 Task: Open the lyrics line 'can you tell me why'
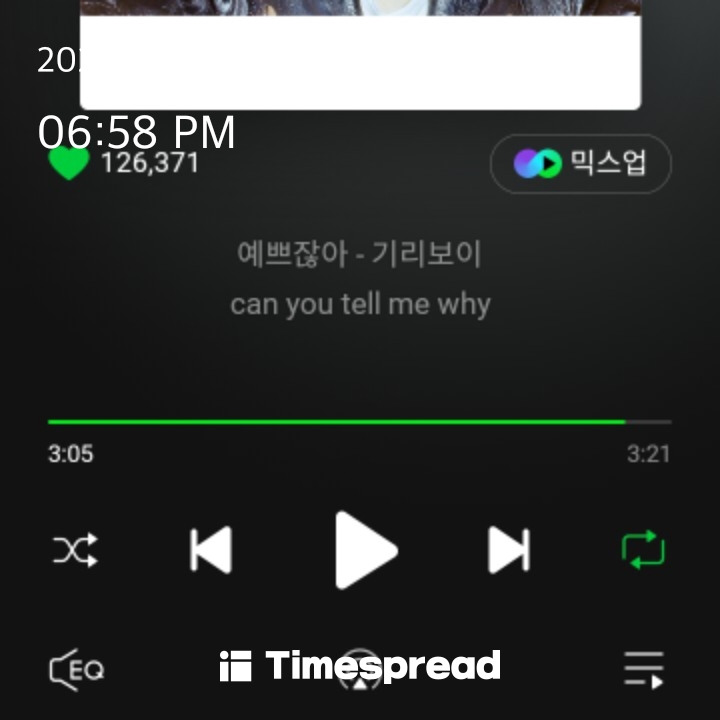[360, 304]
